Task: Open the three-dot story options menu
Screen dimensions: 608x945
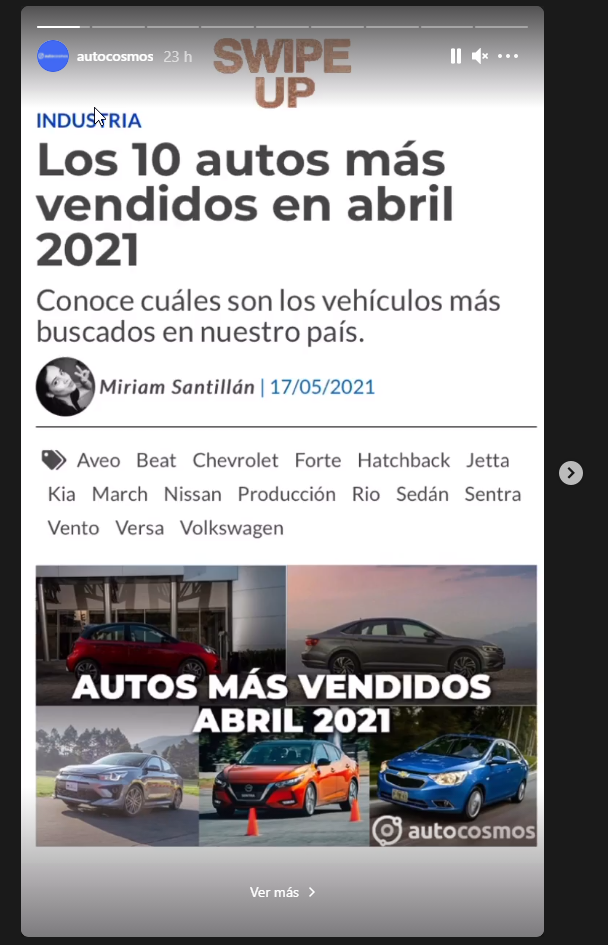Action: point(508,56)
